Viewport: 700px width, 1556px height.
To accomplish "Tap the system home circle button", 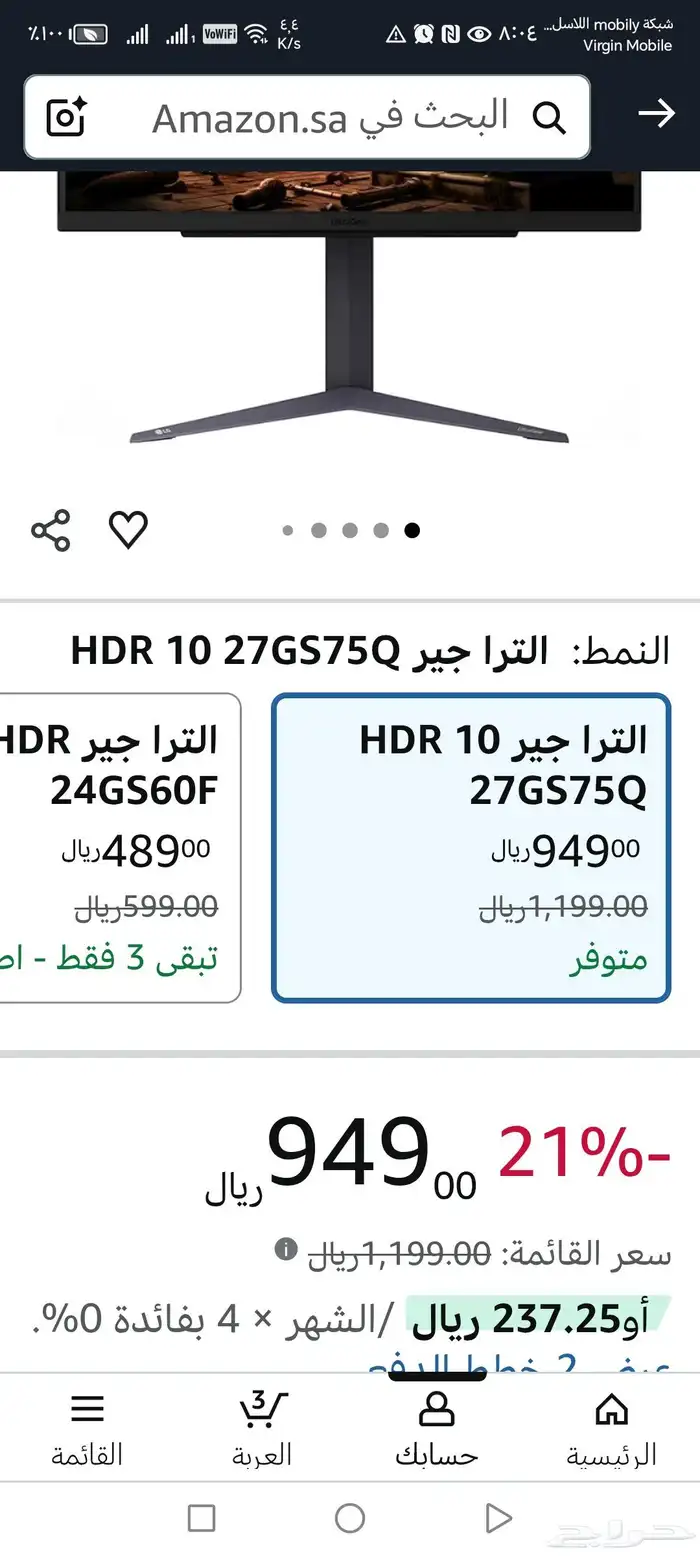I will coord(350,1518).
